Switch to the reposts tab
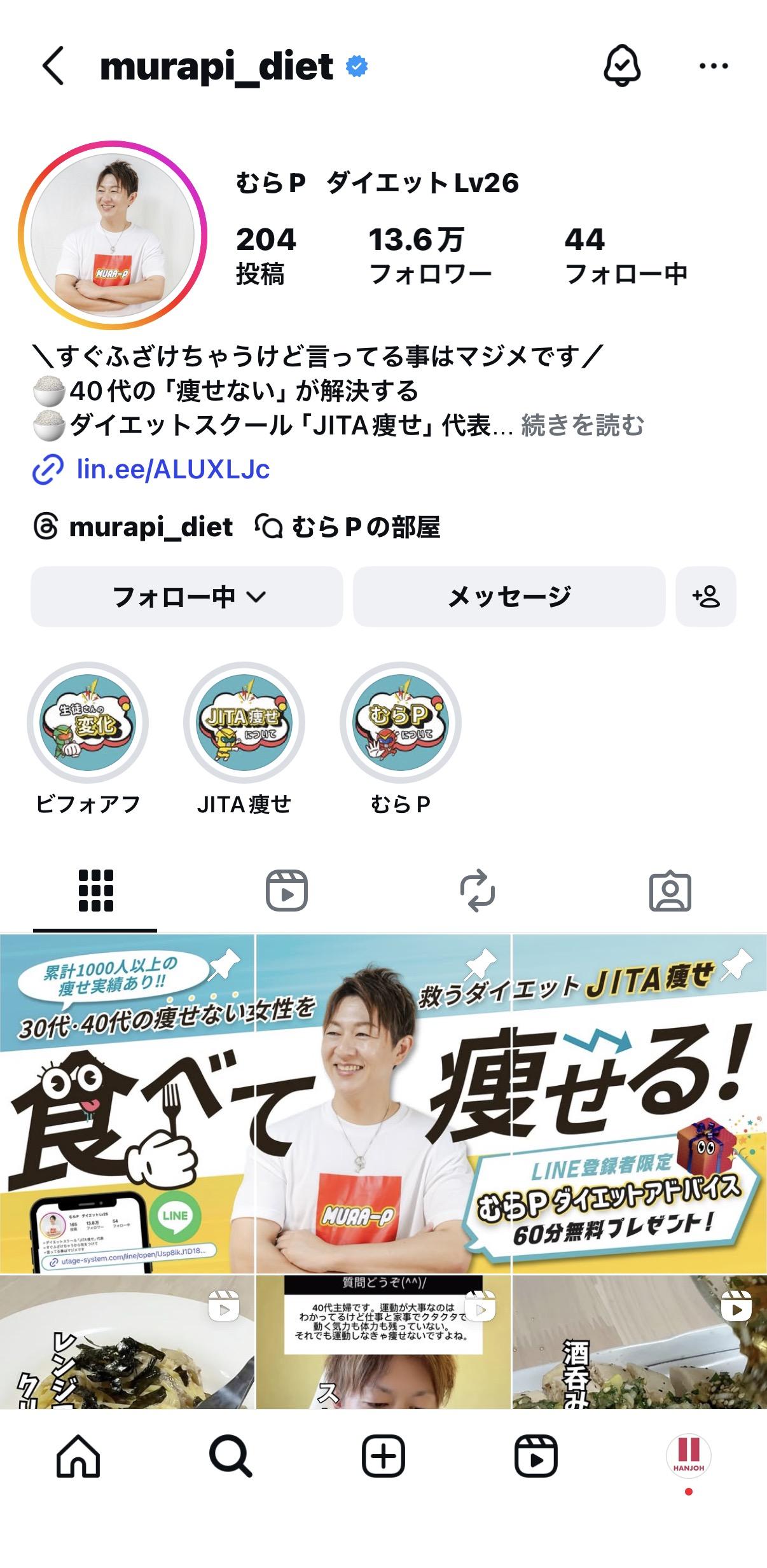 click(478, 891)
